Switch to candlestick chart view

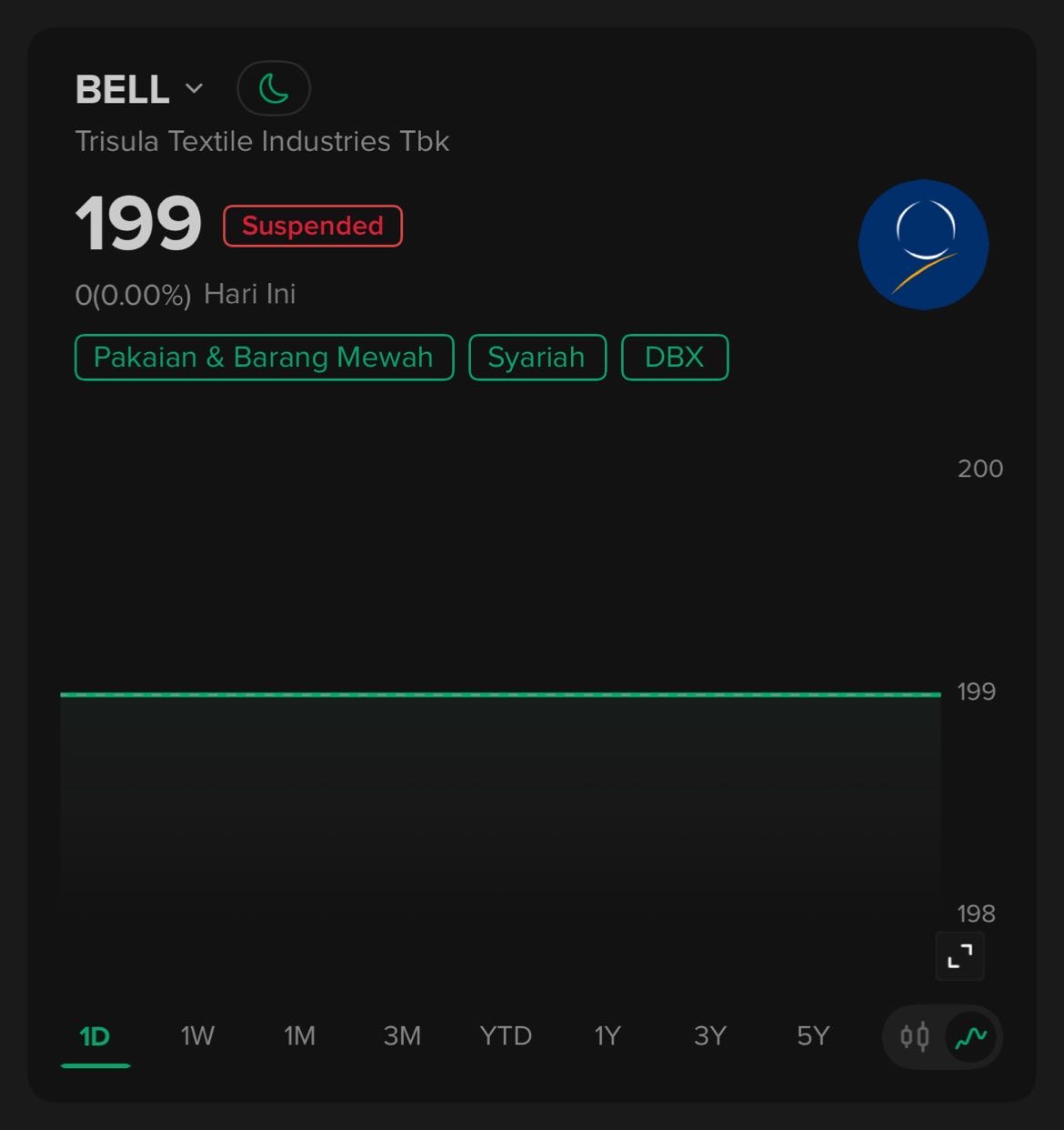914,1036
